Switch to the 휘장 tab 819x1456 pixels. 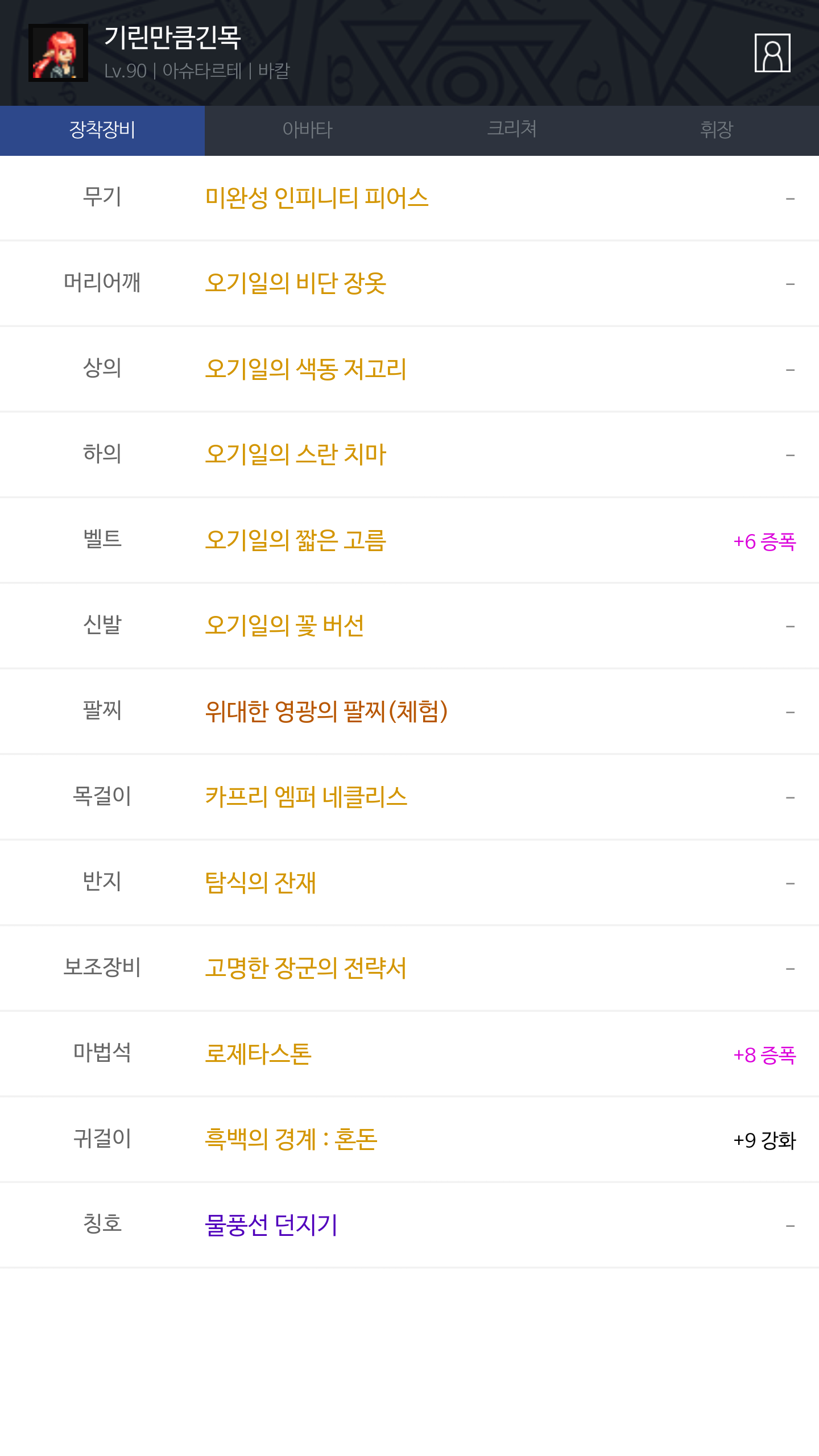(716, 130)
